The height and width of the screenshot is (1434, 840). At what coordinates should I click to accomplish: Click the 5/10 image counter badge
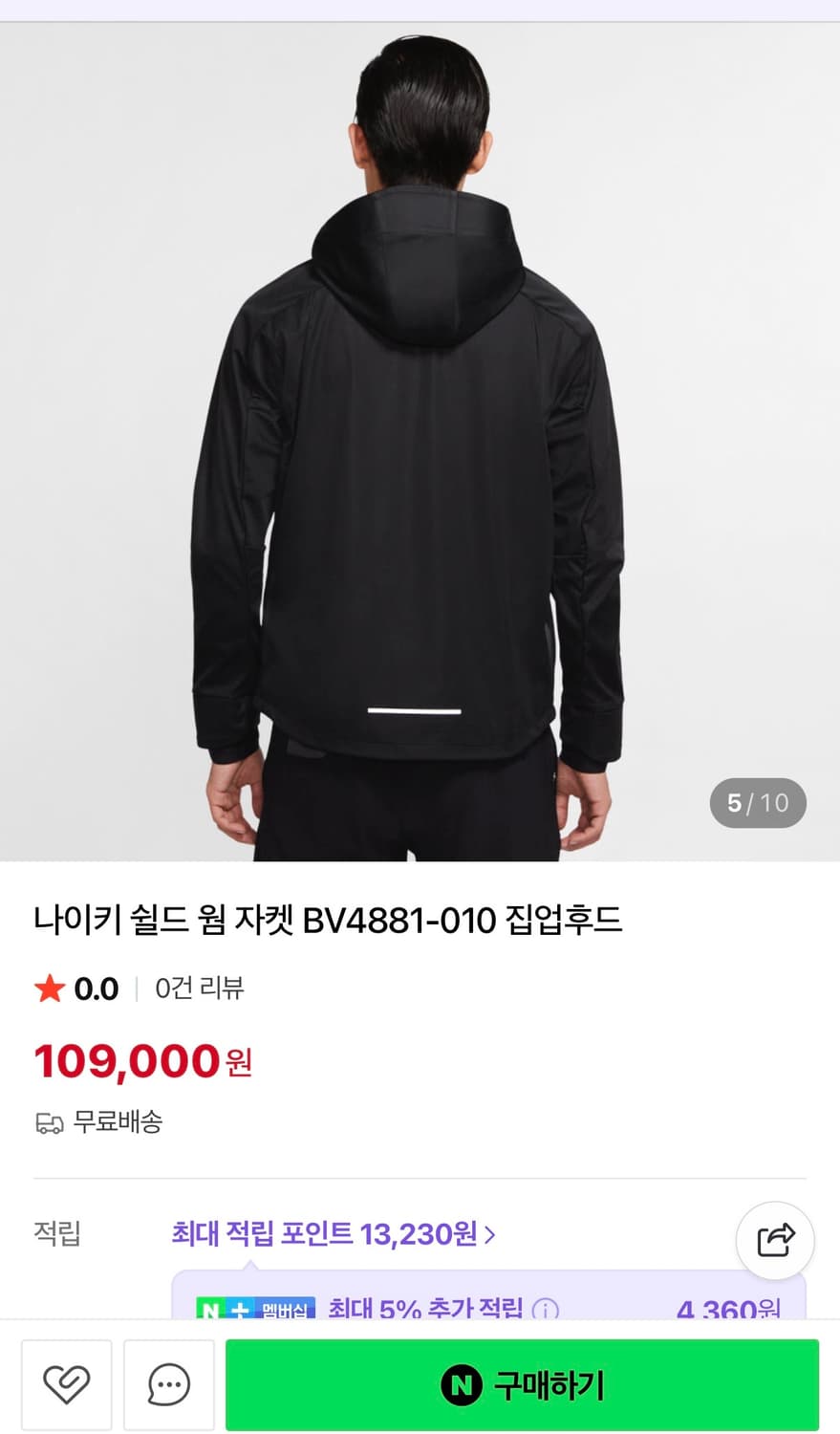[x=758, y=803]
